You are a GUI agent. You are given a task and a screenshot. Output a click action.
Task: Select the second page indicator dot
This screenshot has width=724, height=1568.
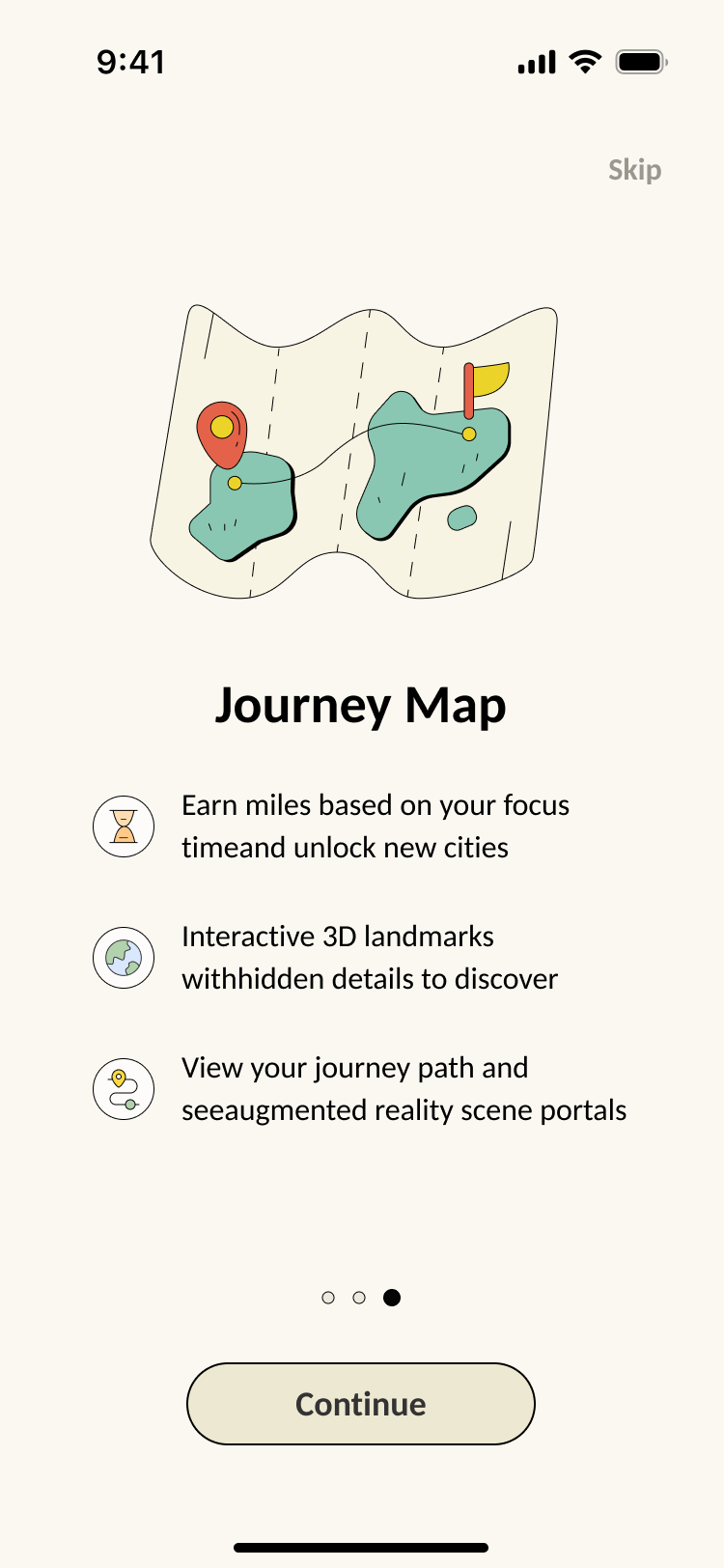pos(359,1298)
